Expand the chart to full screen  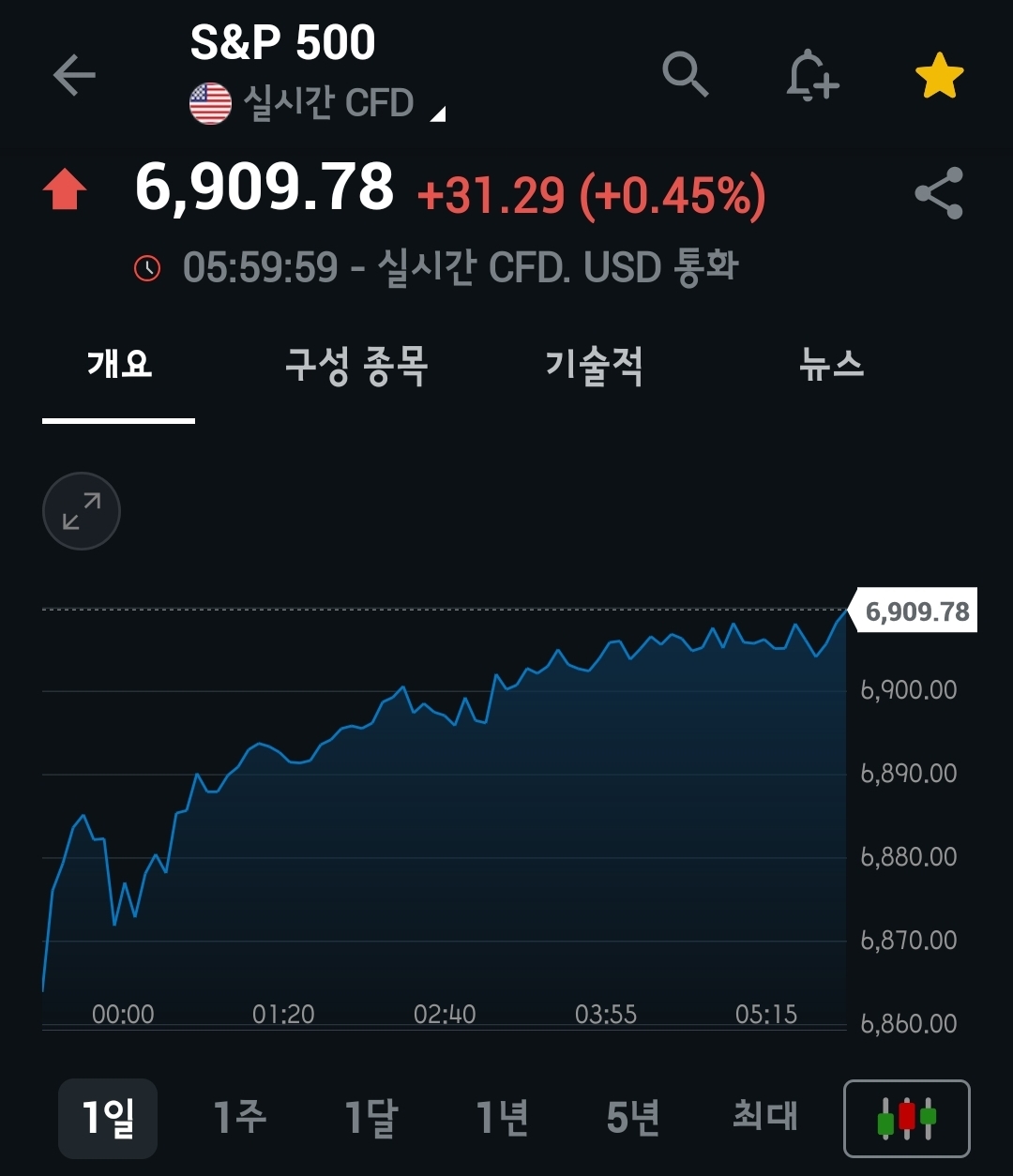[82, 511]
